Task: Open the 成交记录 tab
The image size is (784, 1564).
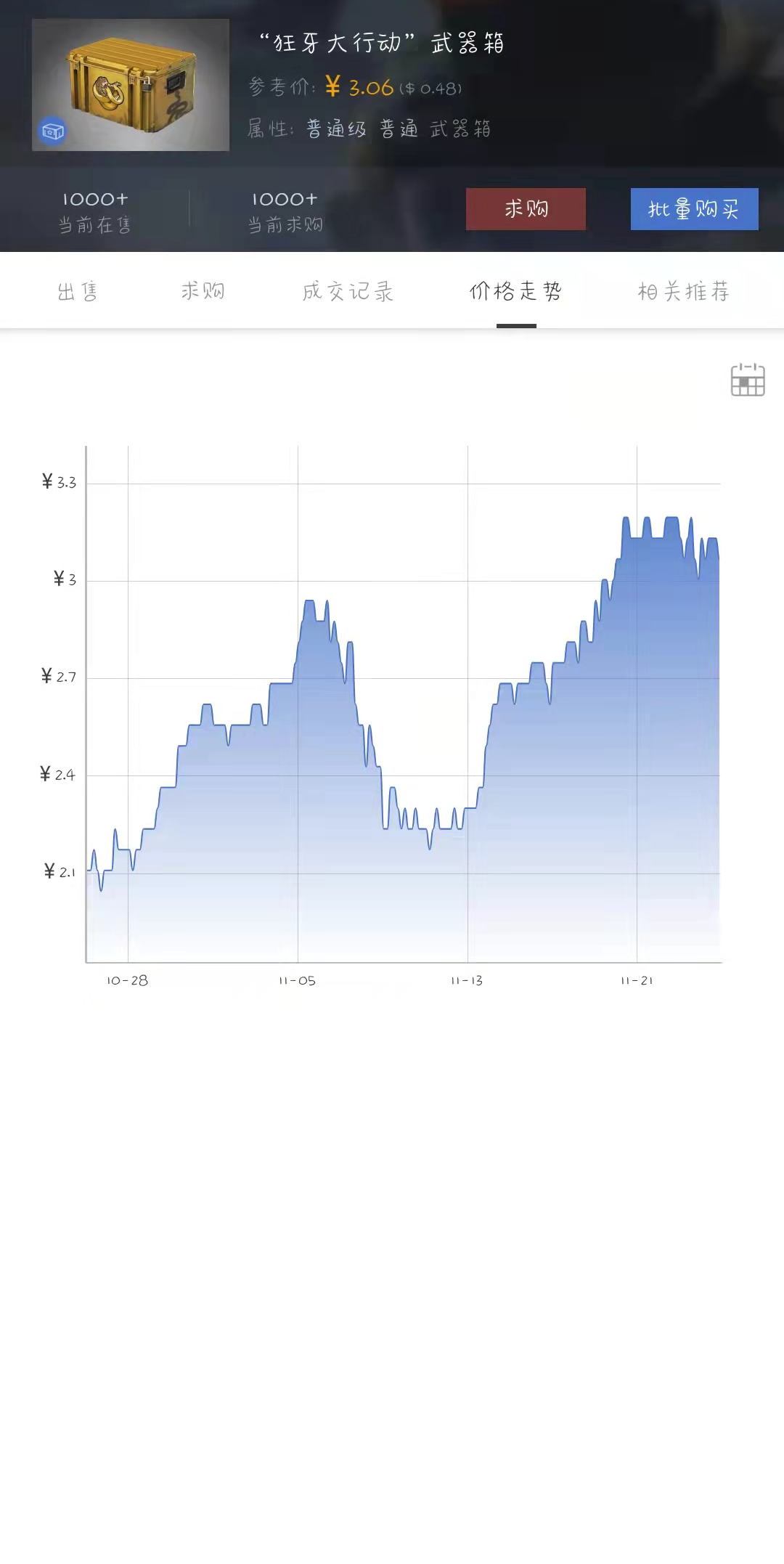Action: pyautogui.click(x=348, y=291)
